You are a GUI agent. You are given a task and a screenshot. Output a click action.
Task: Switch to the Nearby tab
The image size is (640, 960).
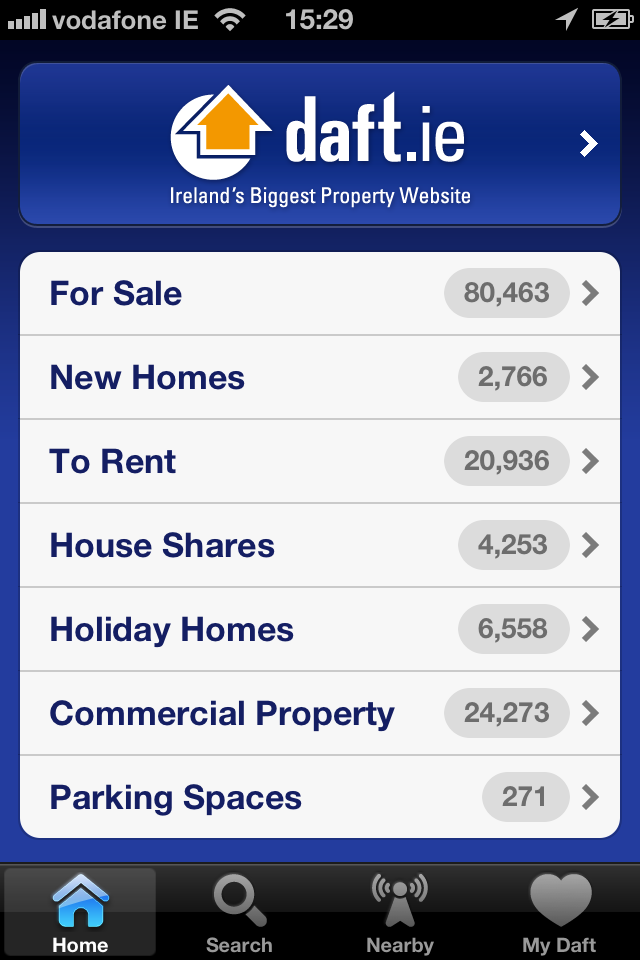pyautogui.click(x=399, y=912)
